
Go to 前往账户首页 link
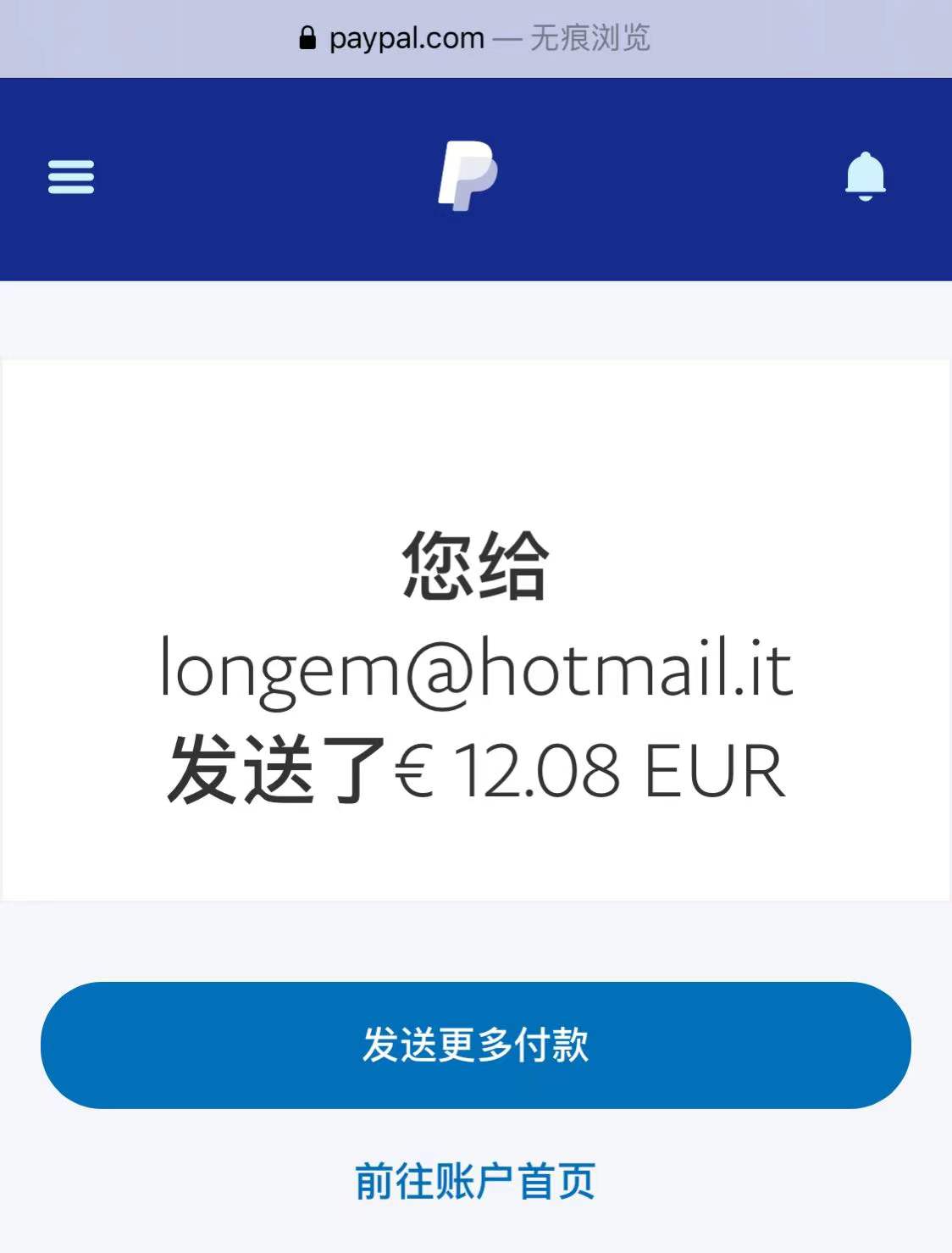coord(475,1181)
